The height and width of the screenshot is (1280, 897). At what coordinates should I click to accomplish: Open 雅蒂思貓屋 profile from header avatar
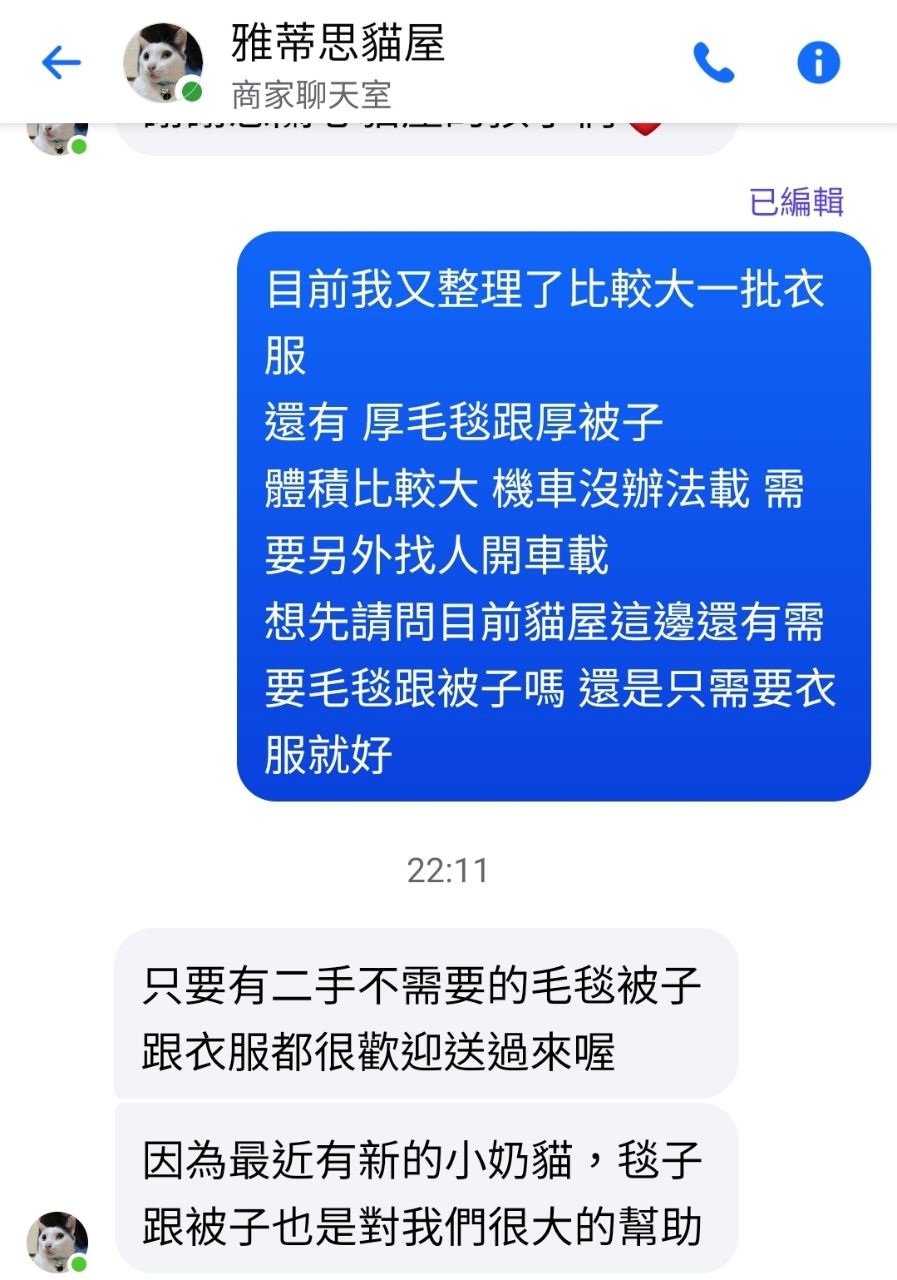(x=162, y=64)
